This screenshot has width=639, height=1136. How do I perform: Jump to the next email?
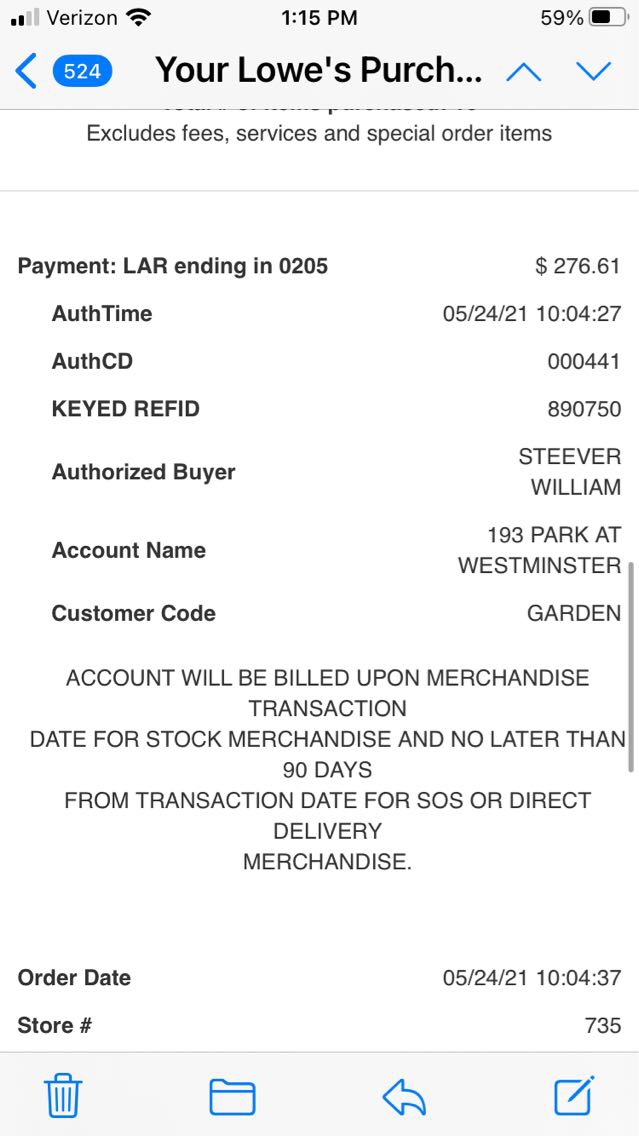(x=593, y=71)
